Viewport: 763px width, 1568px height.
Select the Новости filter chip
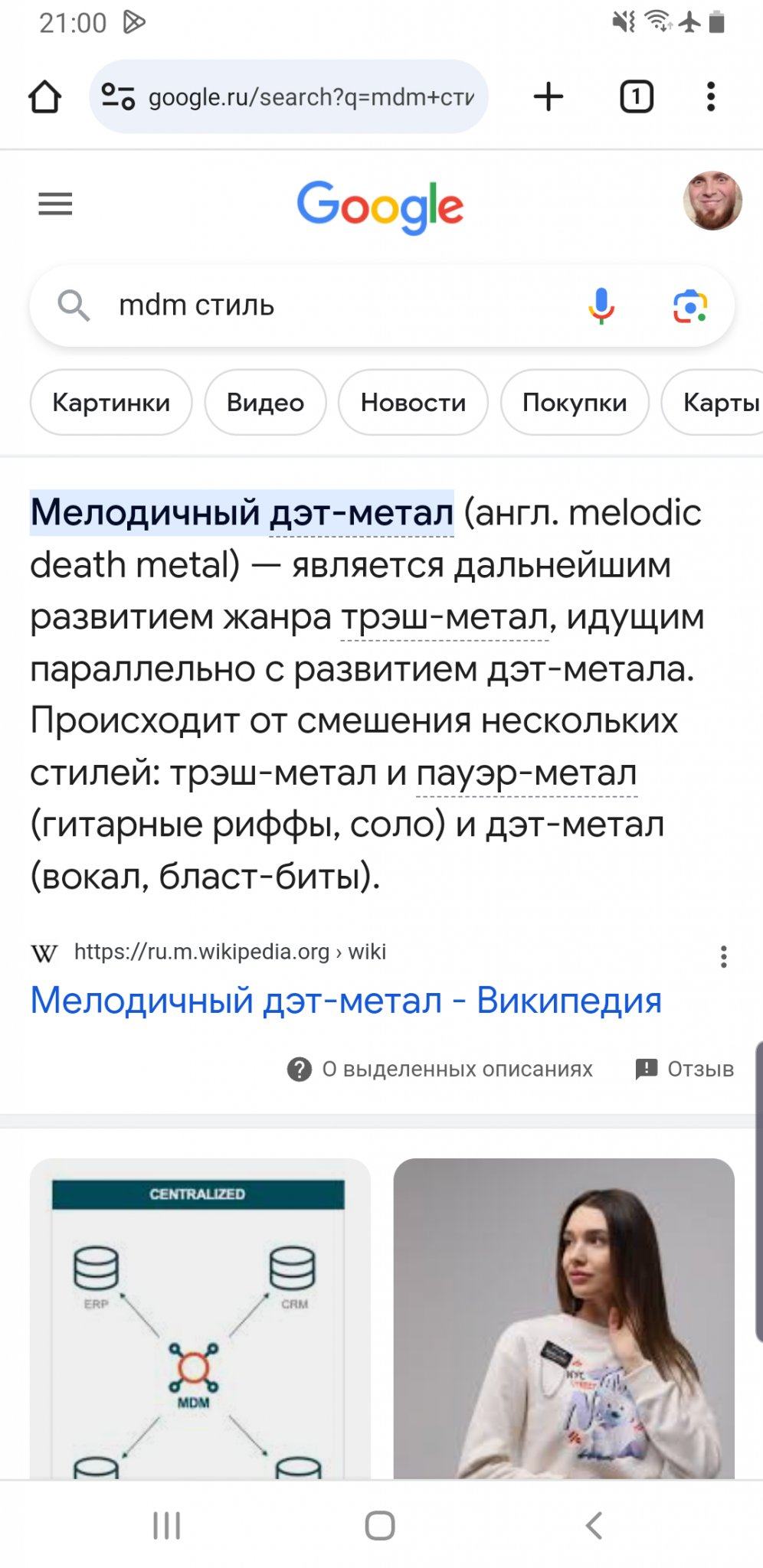413,402
